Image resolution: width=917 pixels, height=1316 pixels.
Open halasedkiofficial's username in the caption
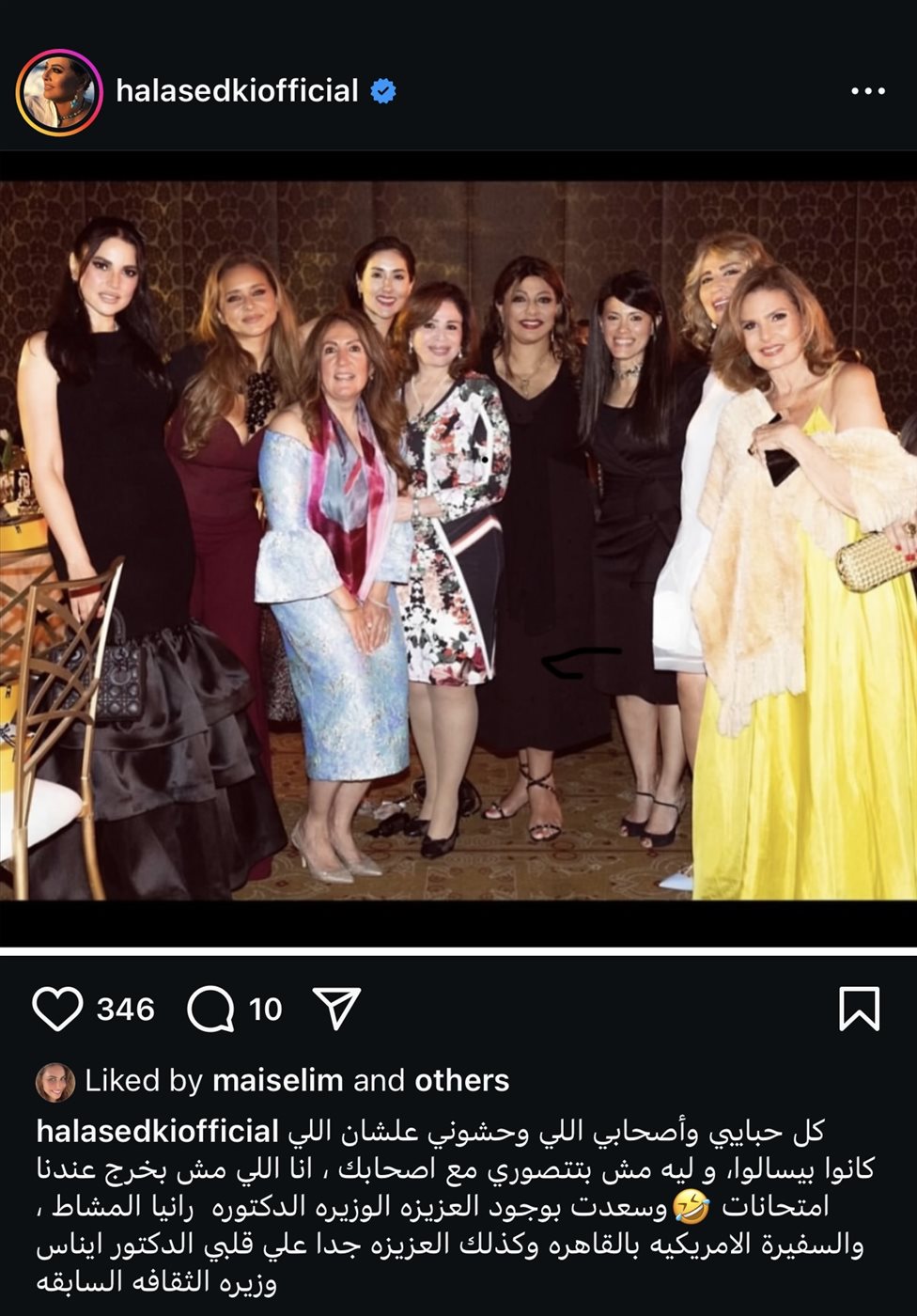pos(157,1131)
